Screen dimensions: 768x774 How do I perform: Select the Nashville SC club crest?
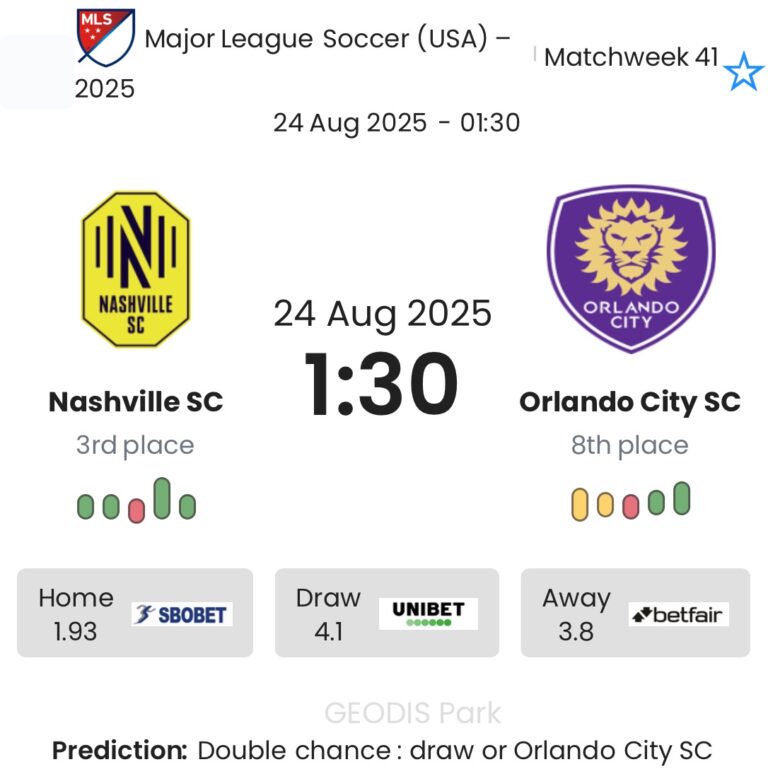[135, 268]
